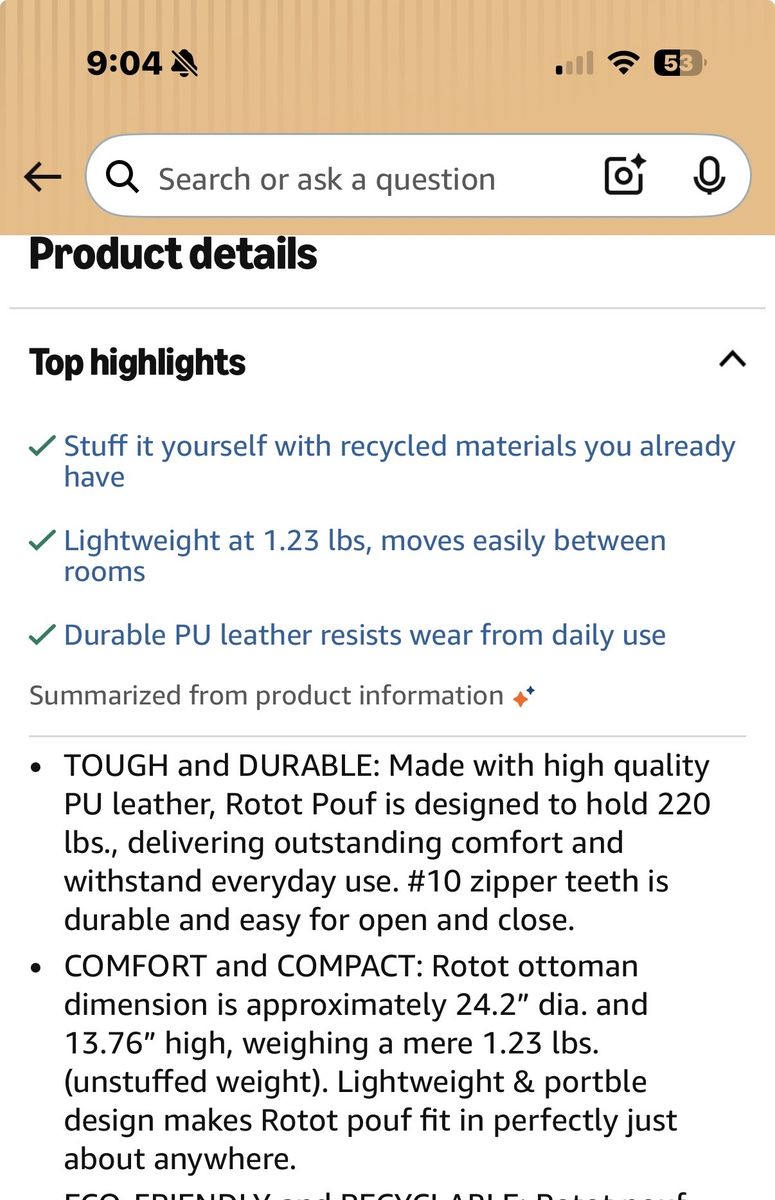Open the 'Lightweight at 1.23 lbs' highlight
Viewport: 775px width, 1200px height.
[x=364, y=555]
